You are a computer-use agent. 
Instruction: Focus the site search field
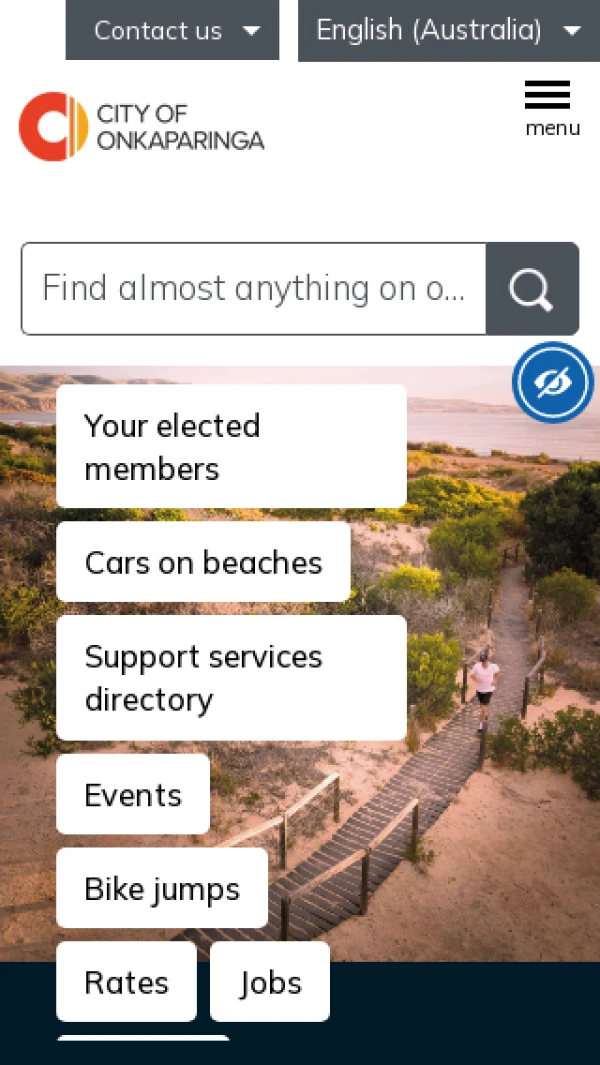pos(254,289)
